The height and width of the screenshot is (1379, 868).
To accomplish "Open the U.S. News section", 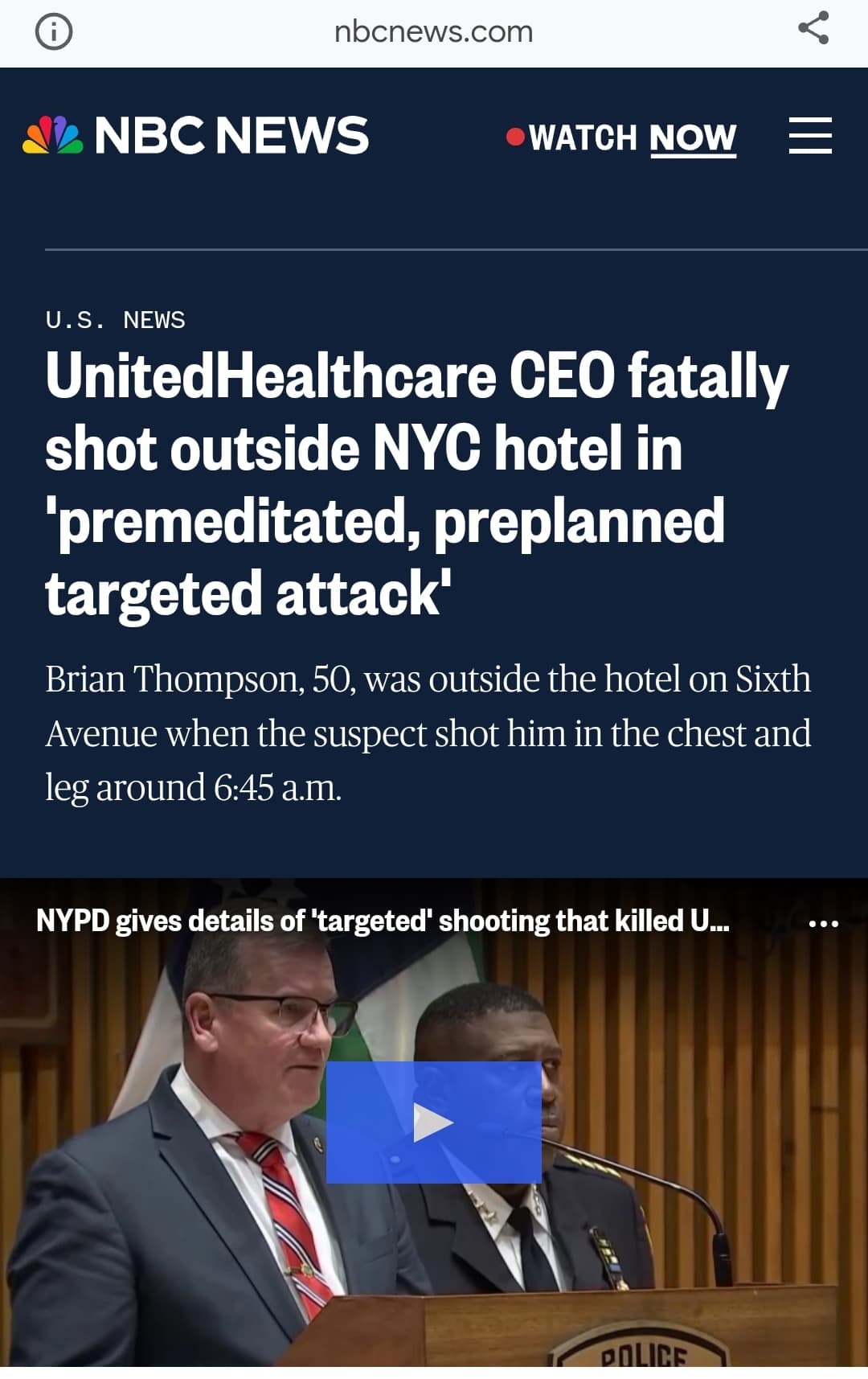I will [115, 320].
